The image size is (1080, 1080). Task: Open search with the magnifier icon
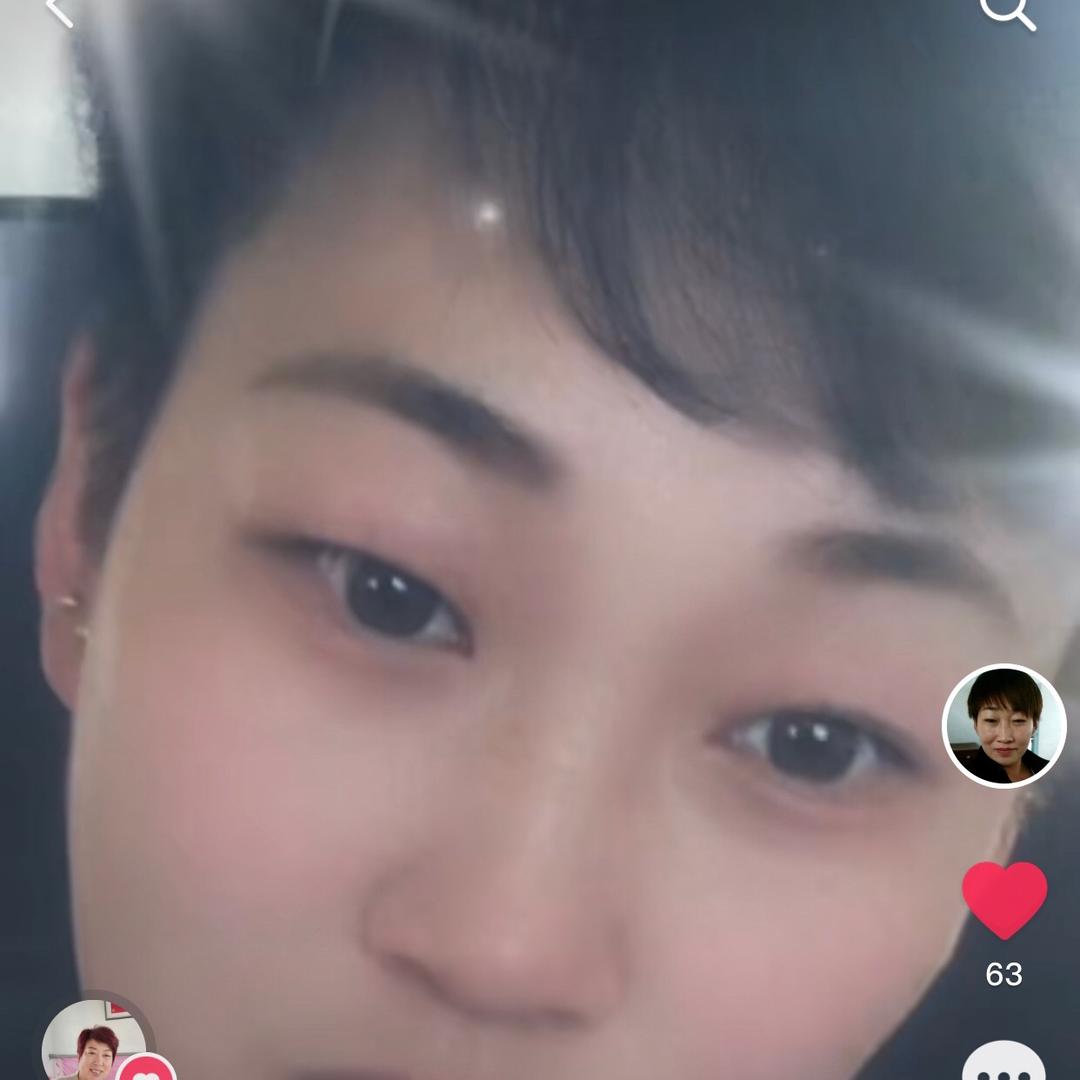tap(1005, 10)
